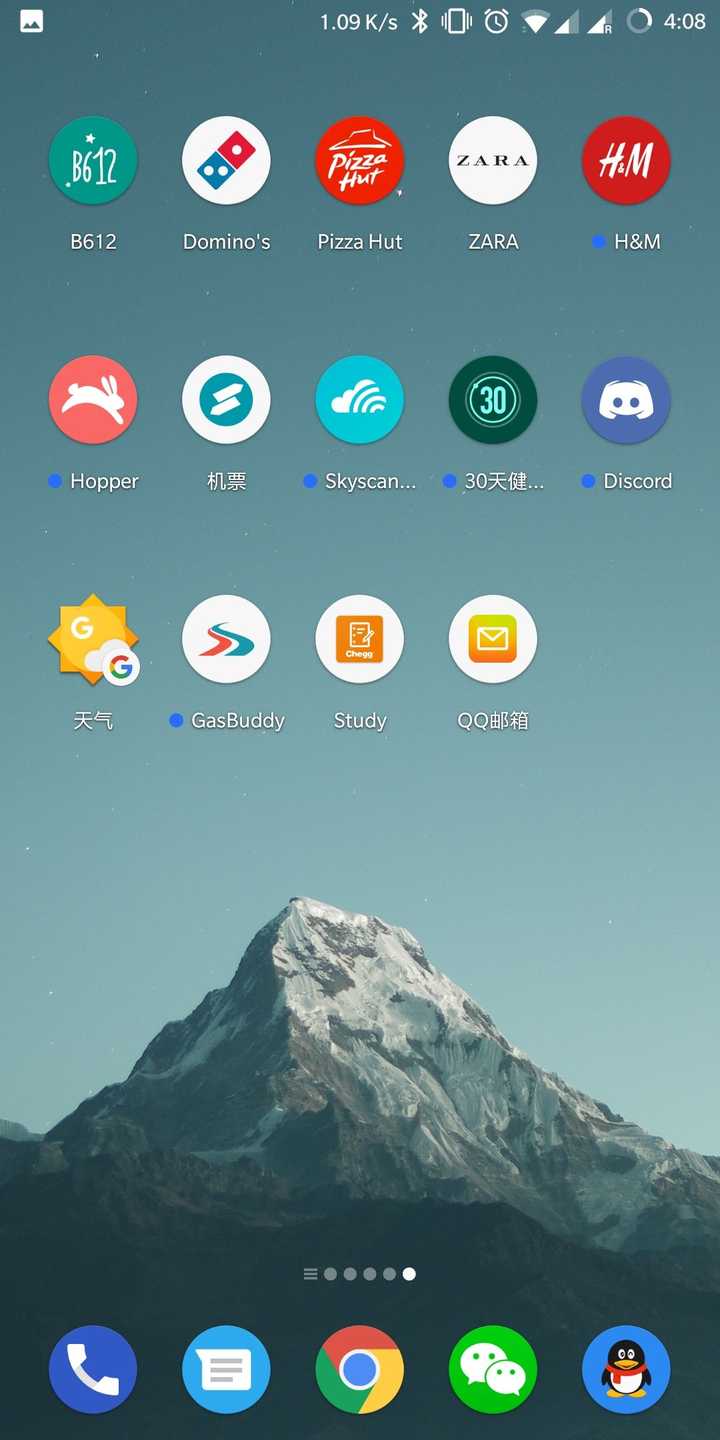Image resolution: width=720 pixels, height=1440 pixels.
Task: Launch GasBuddy
Action: point(226,639)
